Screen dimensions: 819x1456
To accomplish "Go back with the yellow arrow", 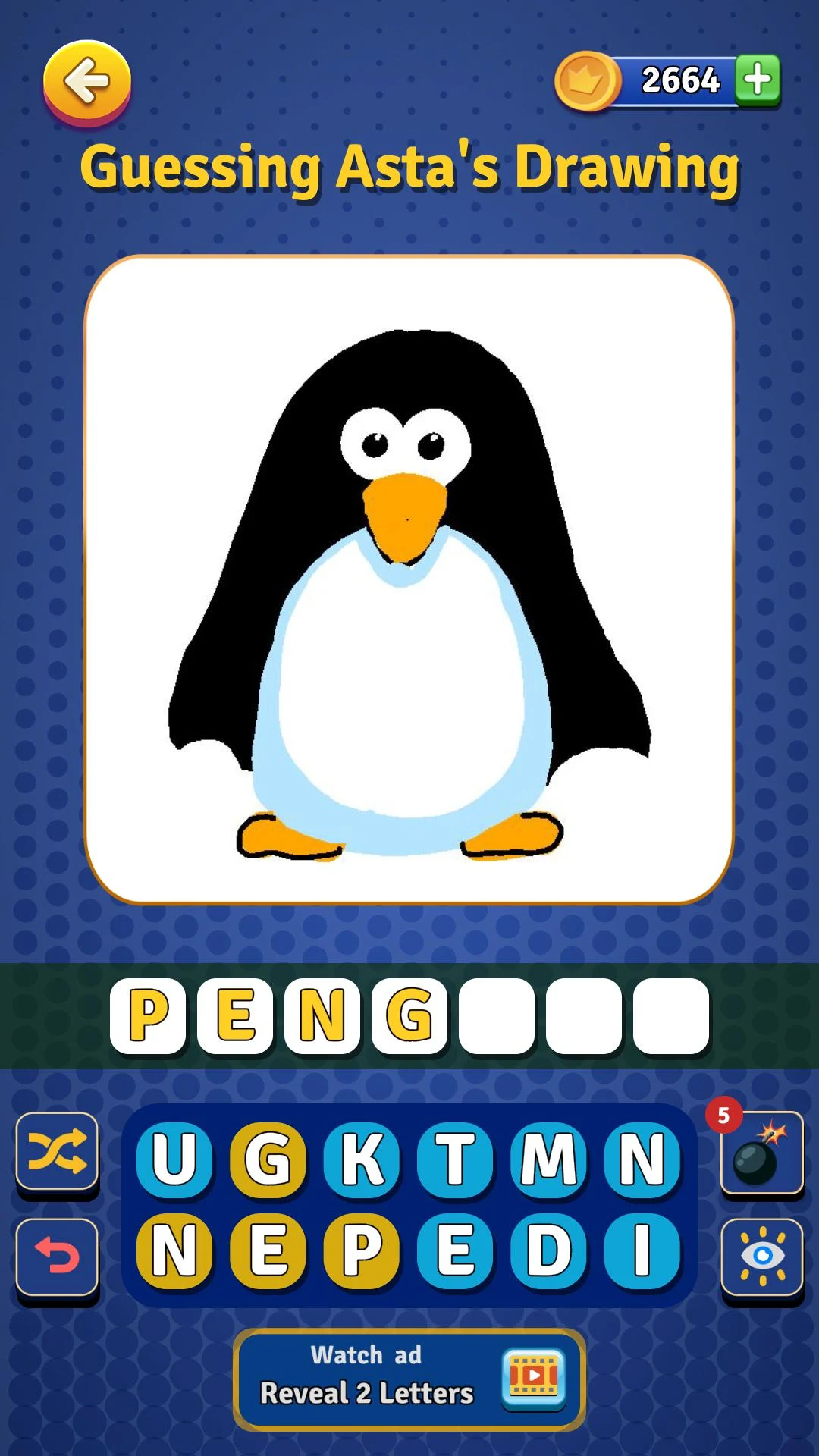I will (87, 83).
